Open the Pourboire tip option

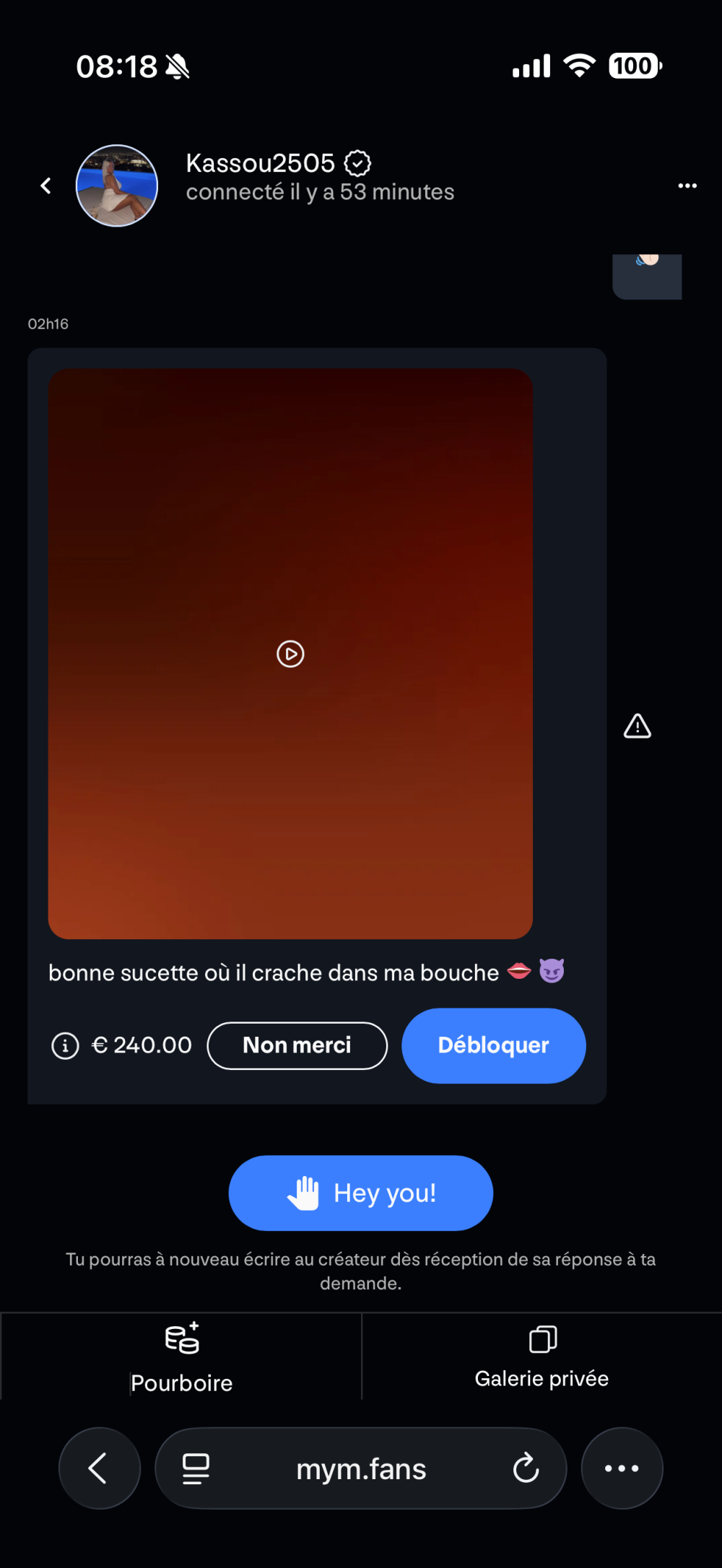[x=181, y=1357]
